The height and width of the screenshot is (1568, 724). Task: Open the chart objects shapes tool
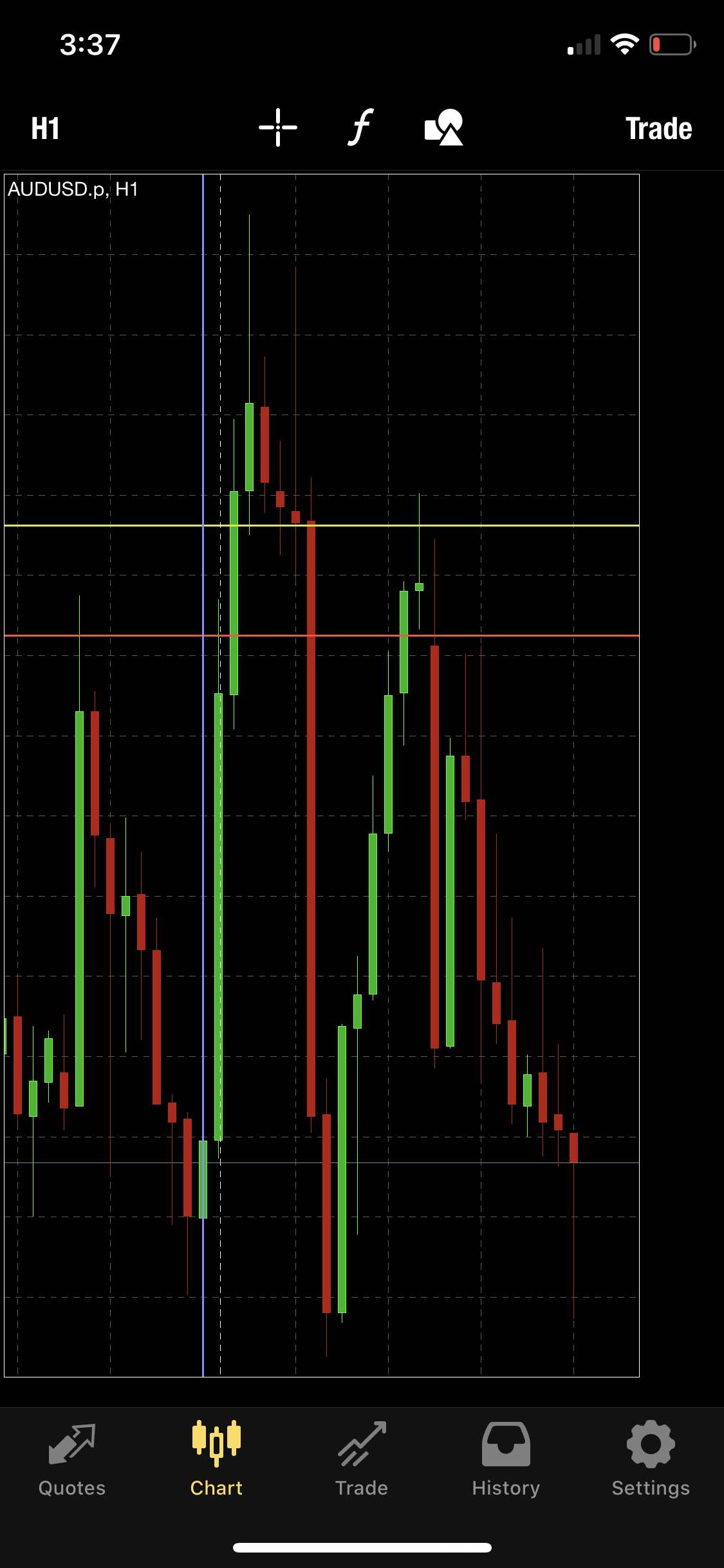(444, 127)
